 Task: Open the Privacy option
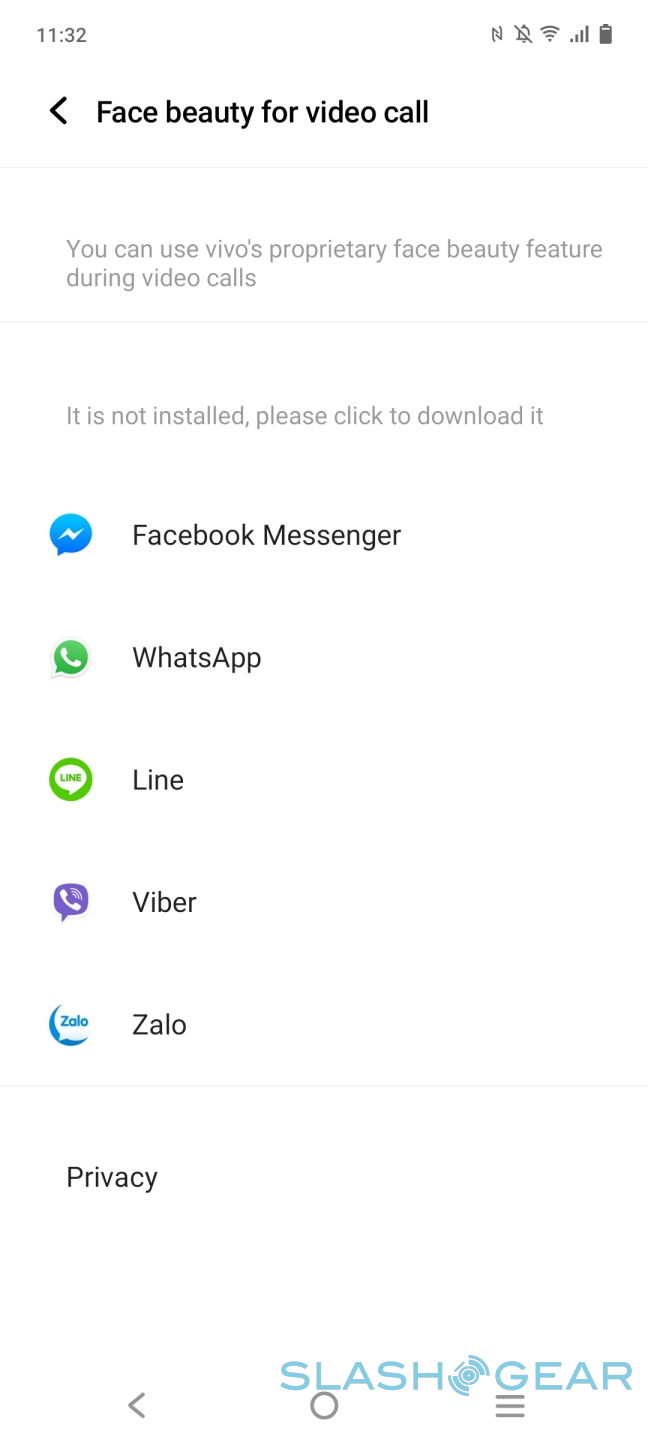tap(112, 1177)
